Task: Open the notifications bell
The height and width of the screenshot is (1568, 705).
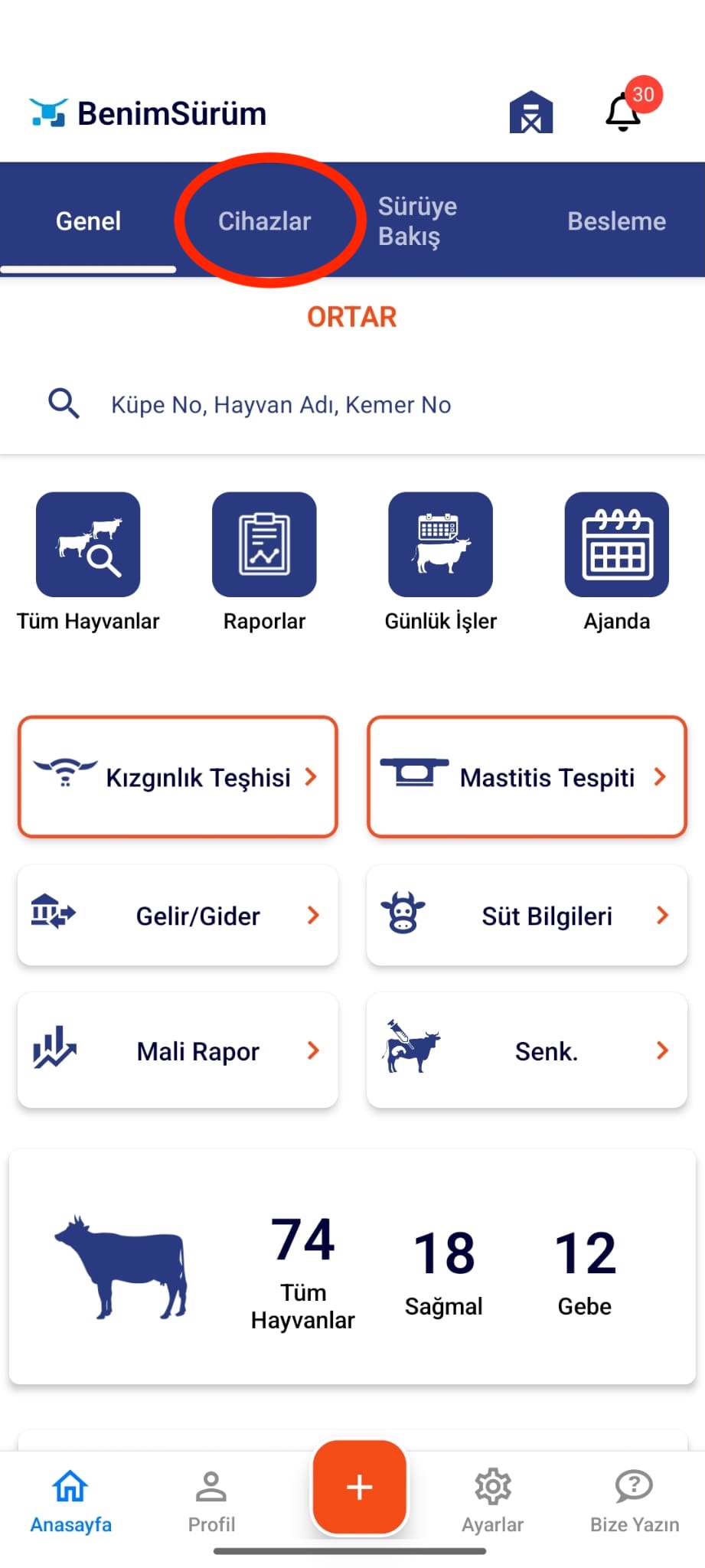Action: tap(623, 113)
